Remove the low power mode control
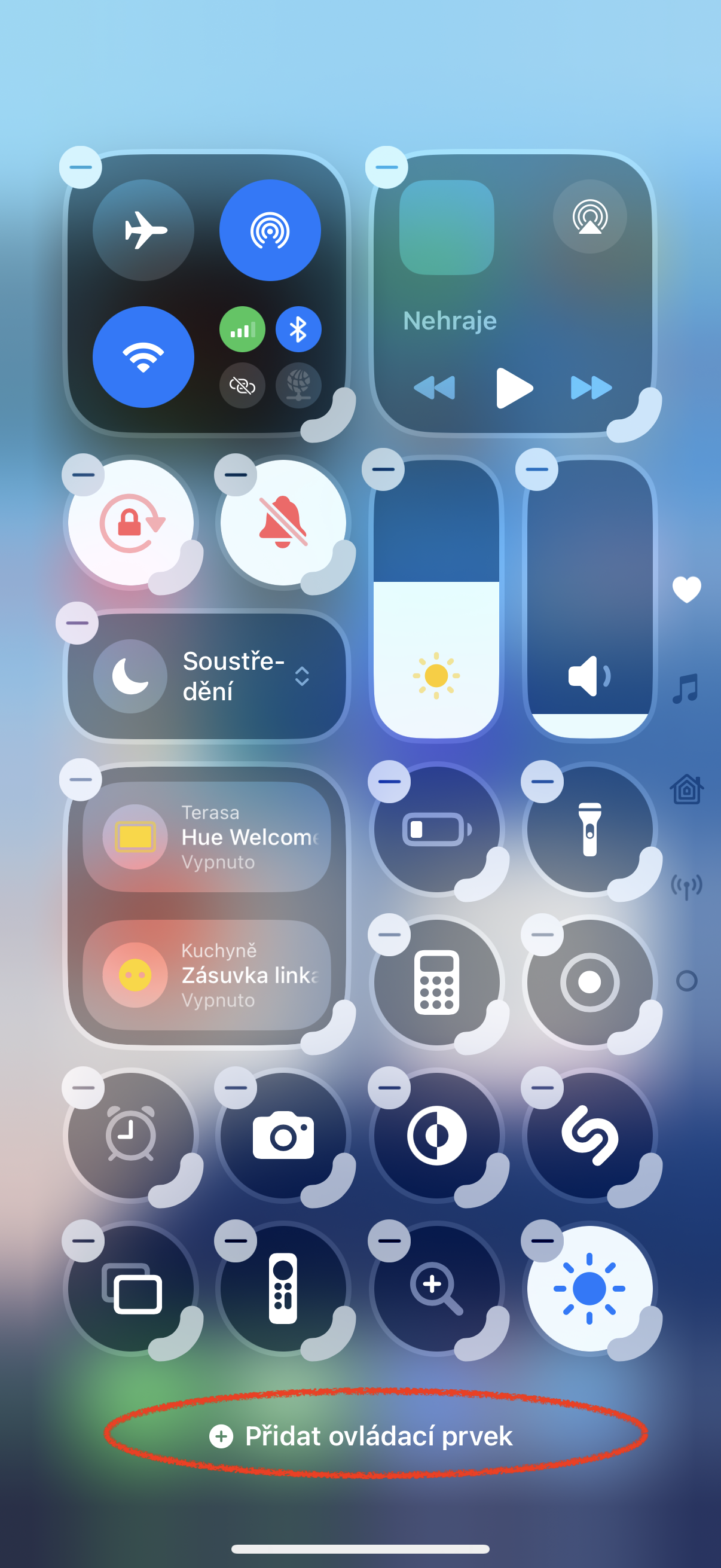 click(x=389, y=782)
